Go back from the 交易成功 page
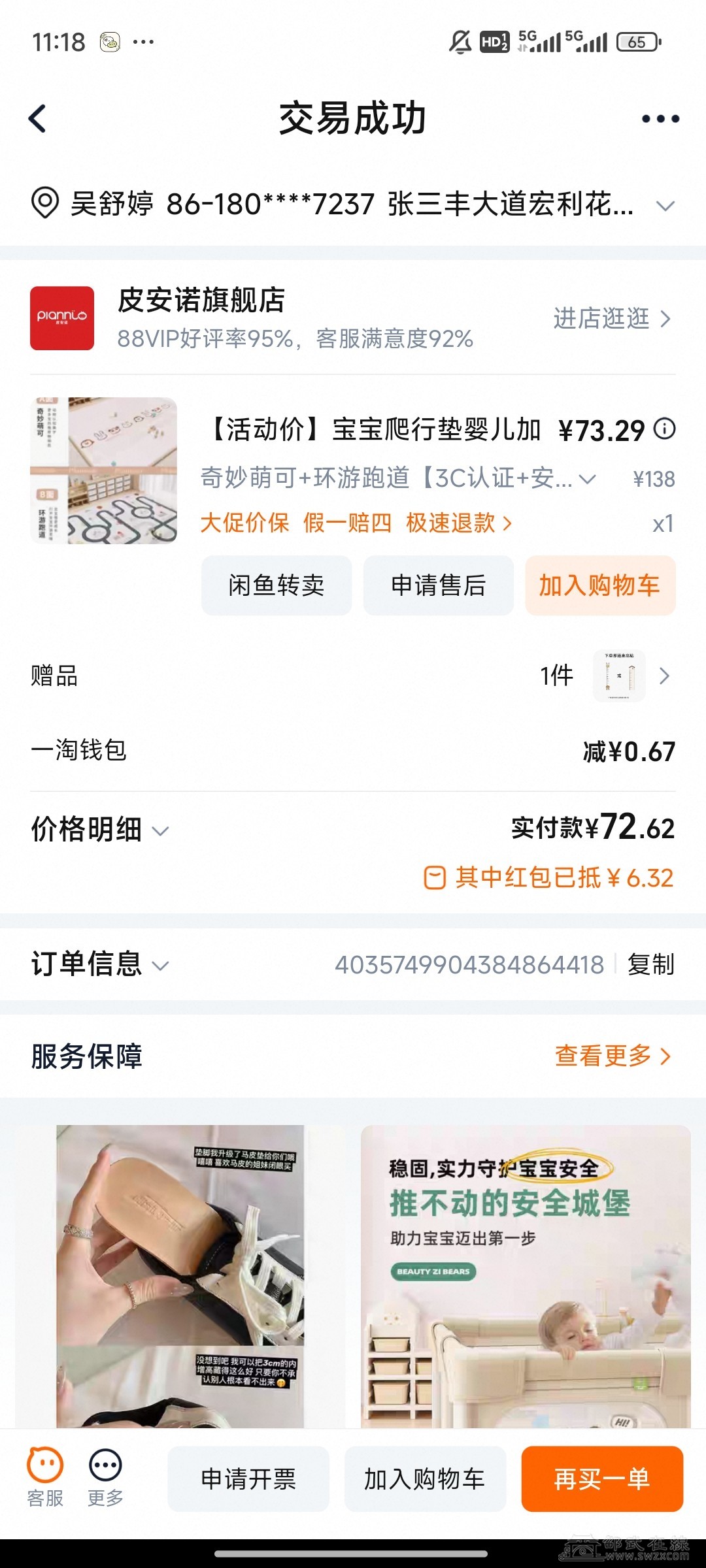706x1568 pixels. 38,119
